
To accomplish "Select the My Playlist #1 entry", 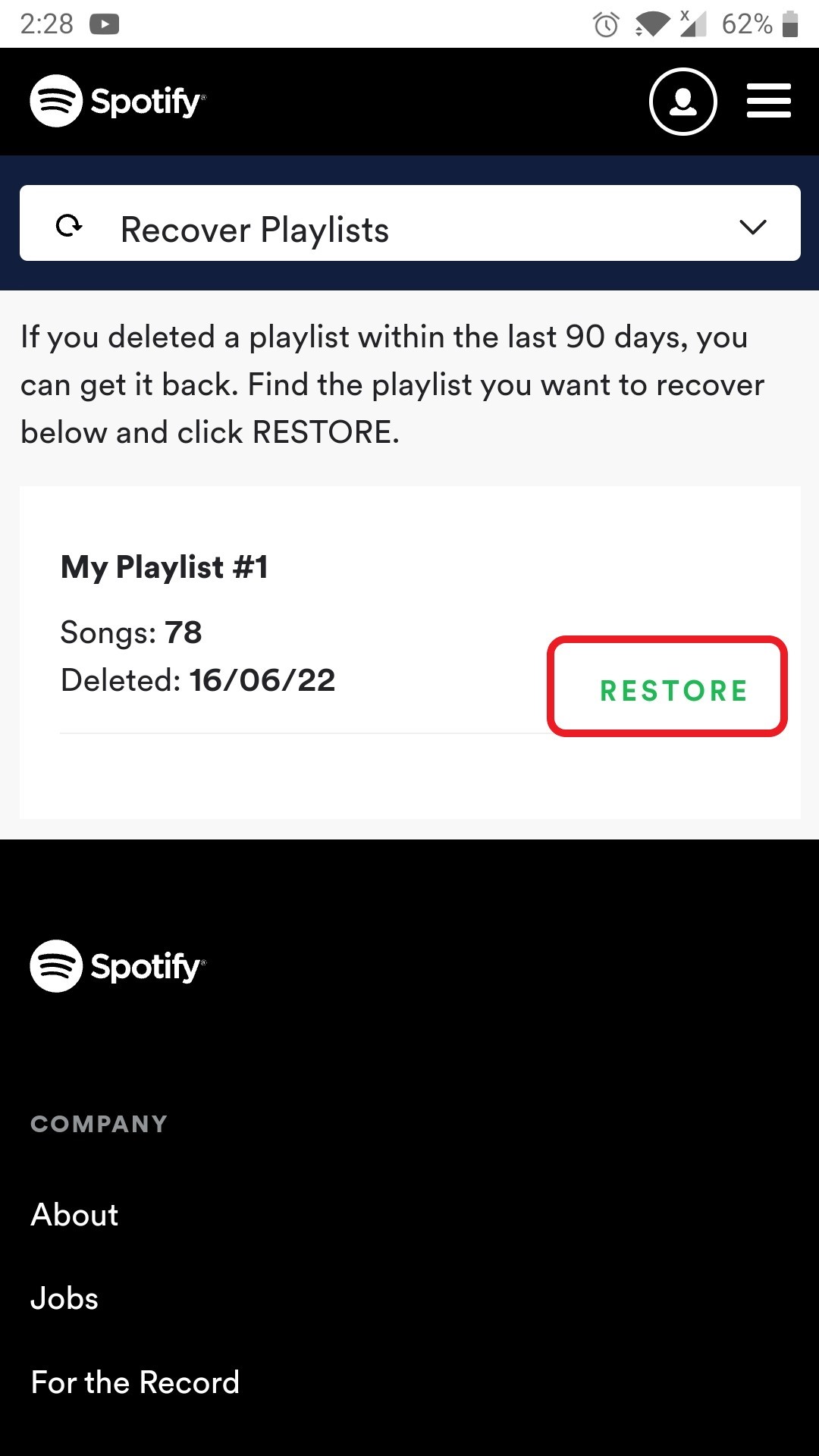I will click(x=166, y=566).
